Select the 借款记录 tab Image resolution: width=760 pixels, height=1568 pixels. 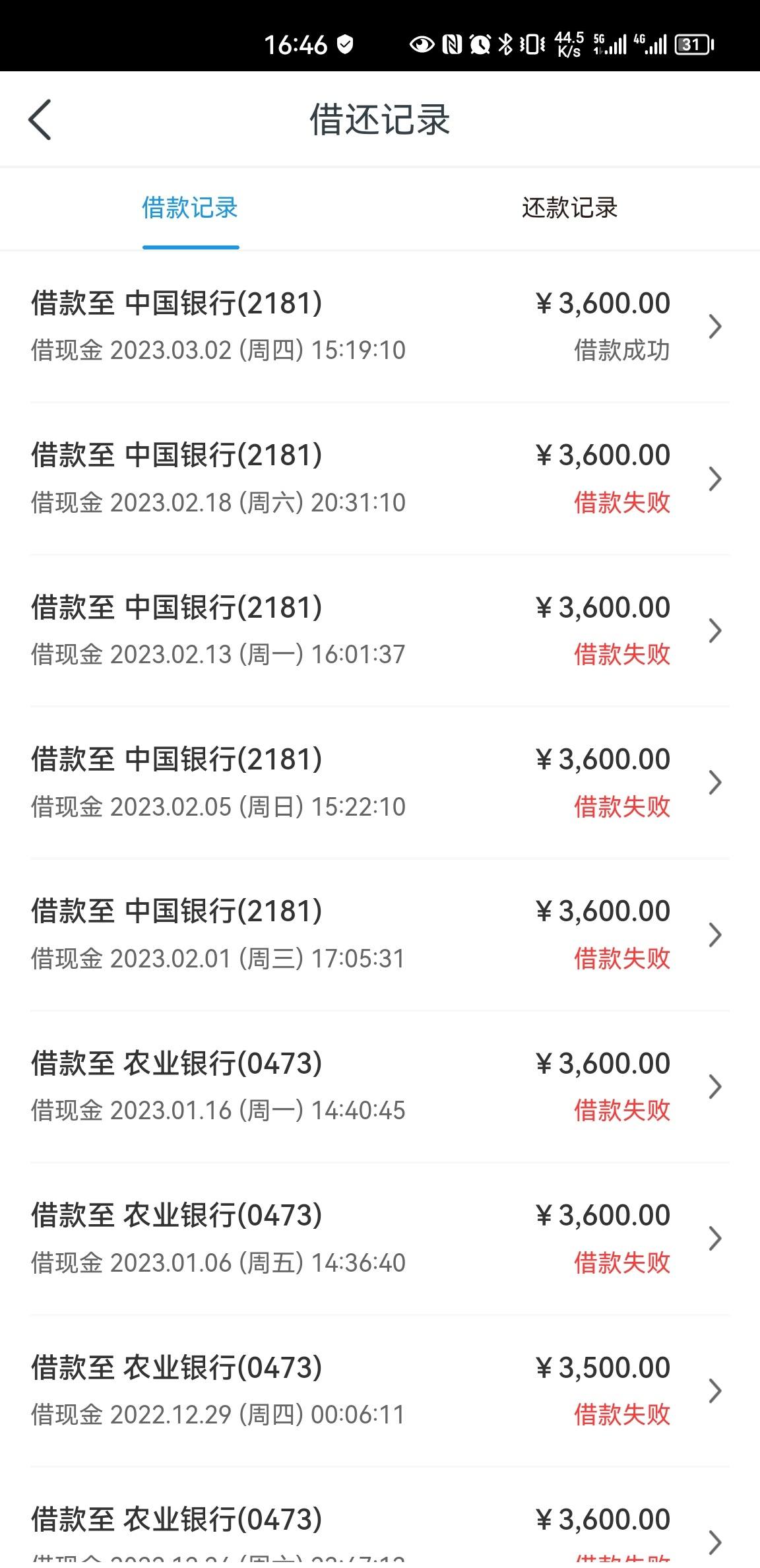coord(190,208)
